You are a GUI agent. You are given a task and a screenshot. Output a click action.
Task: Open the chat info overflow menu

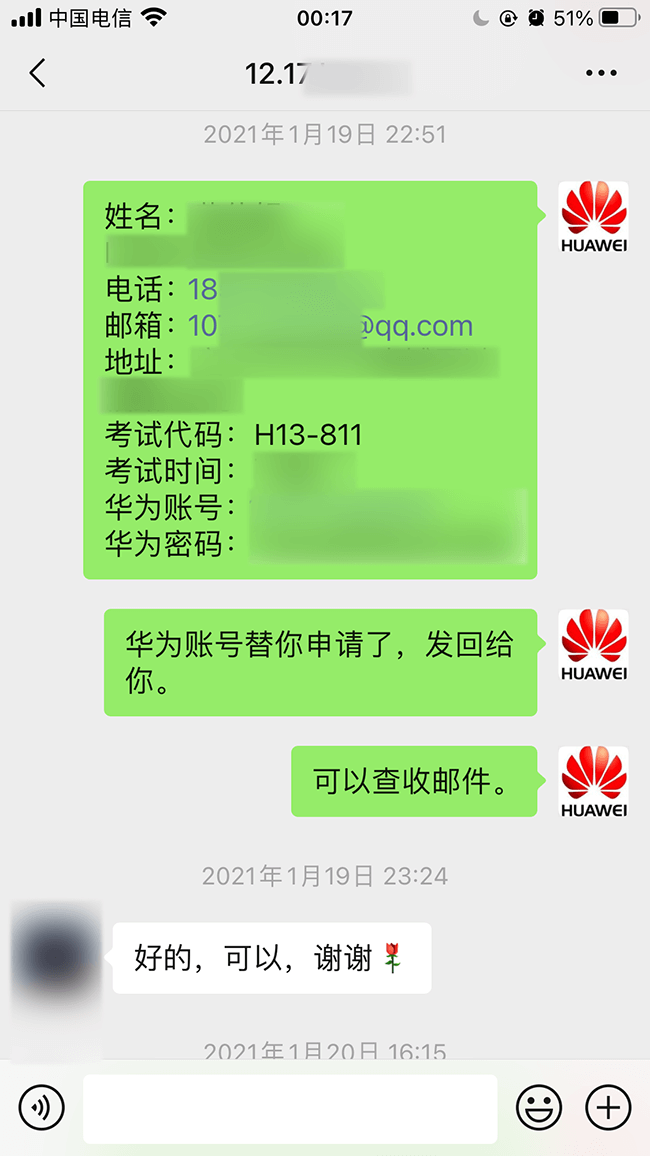coord(601,73)
